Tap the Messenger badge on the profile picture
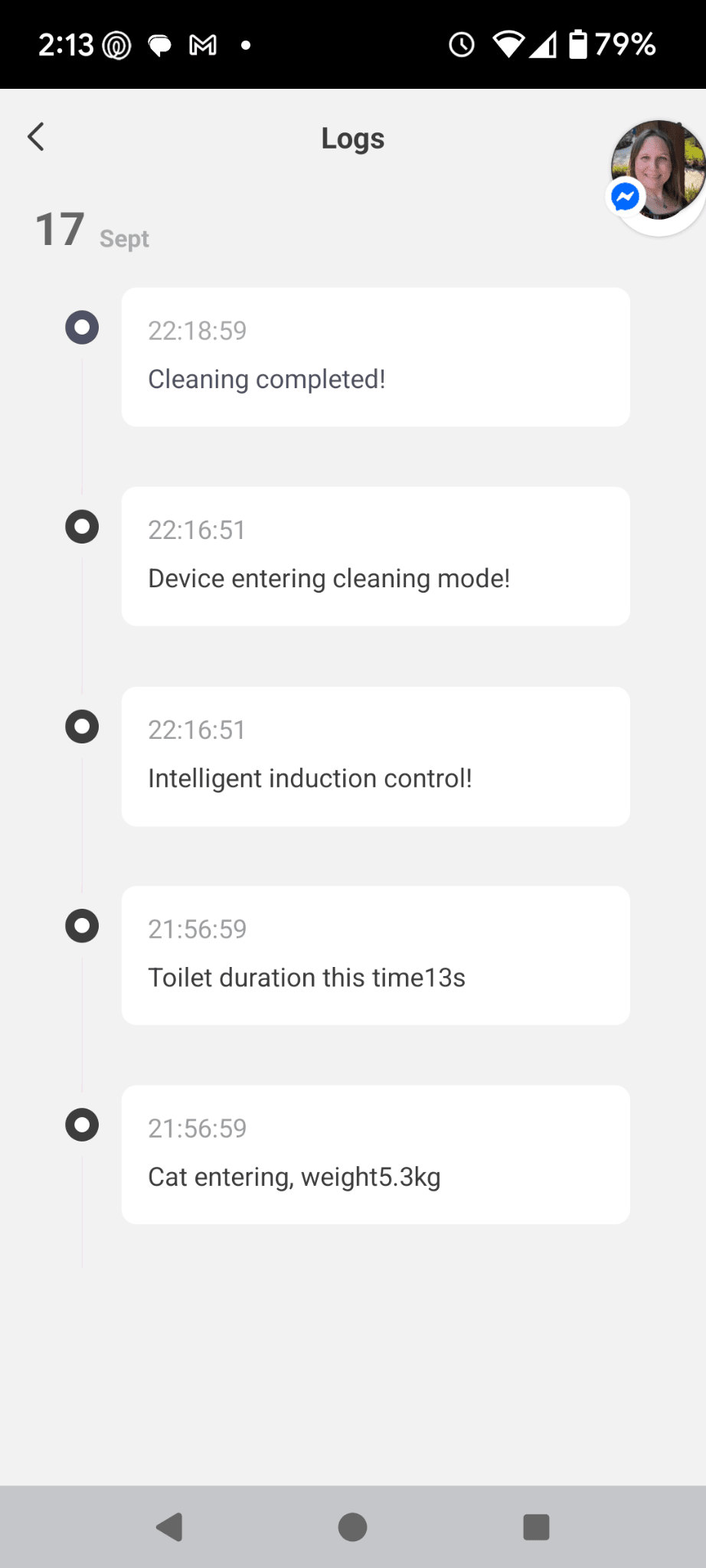The height and width of the screenshot is (1568, 706). (x=625, y=198)
